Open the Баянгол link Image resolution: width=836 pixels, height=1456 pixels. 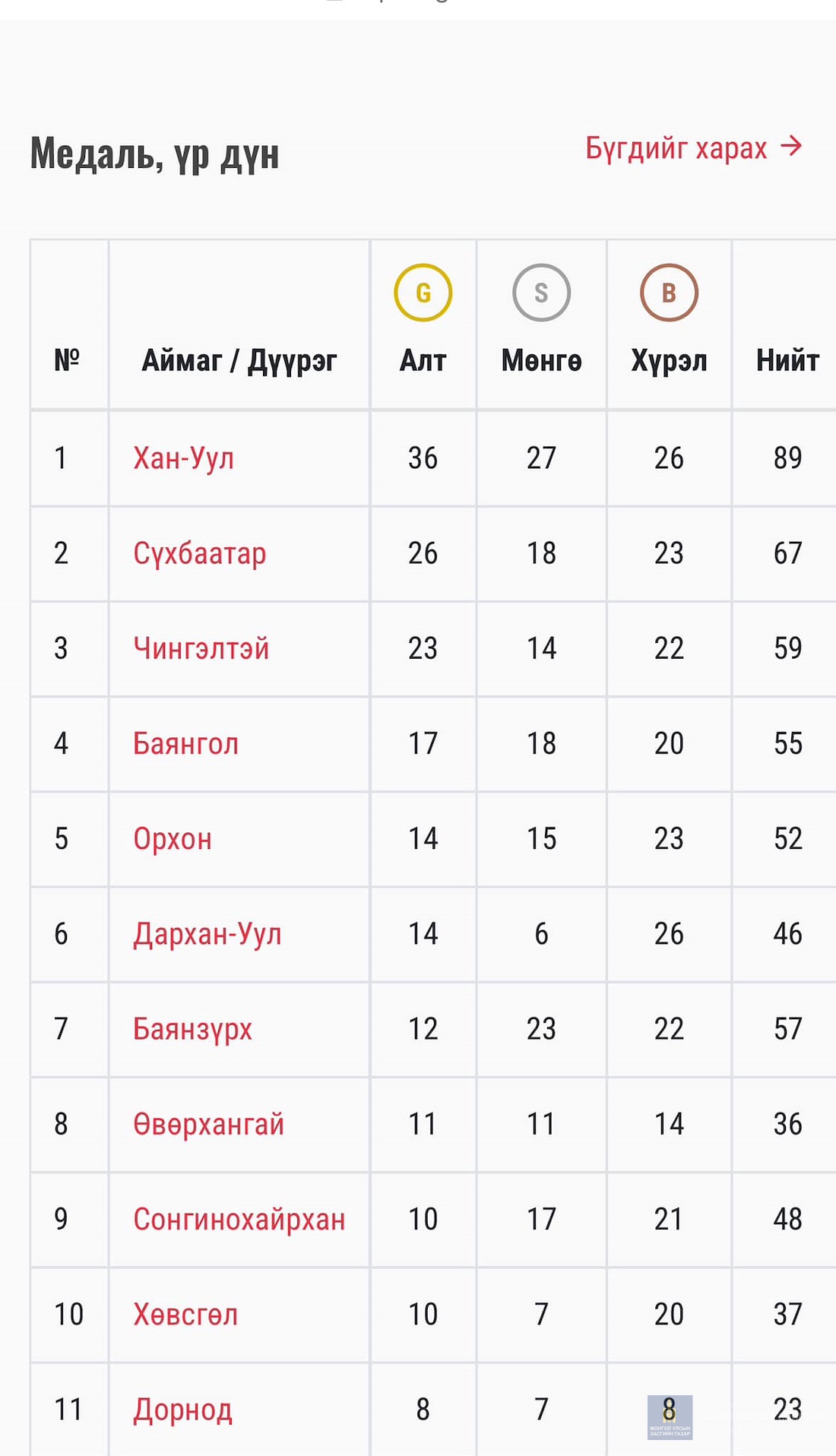(x=185, y=743)
